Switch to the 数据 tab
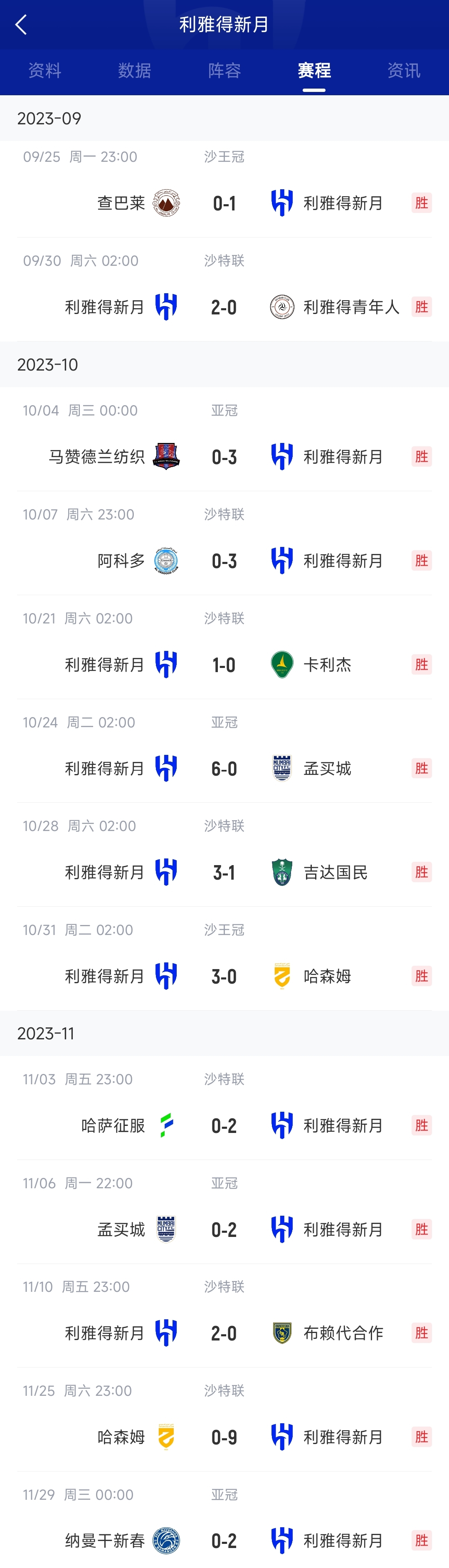The height and width of the screenshot is (1568, 449). (x=134, y=71)
